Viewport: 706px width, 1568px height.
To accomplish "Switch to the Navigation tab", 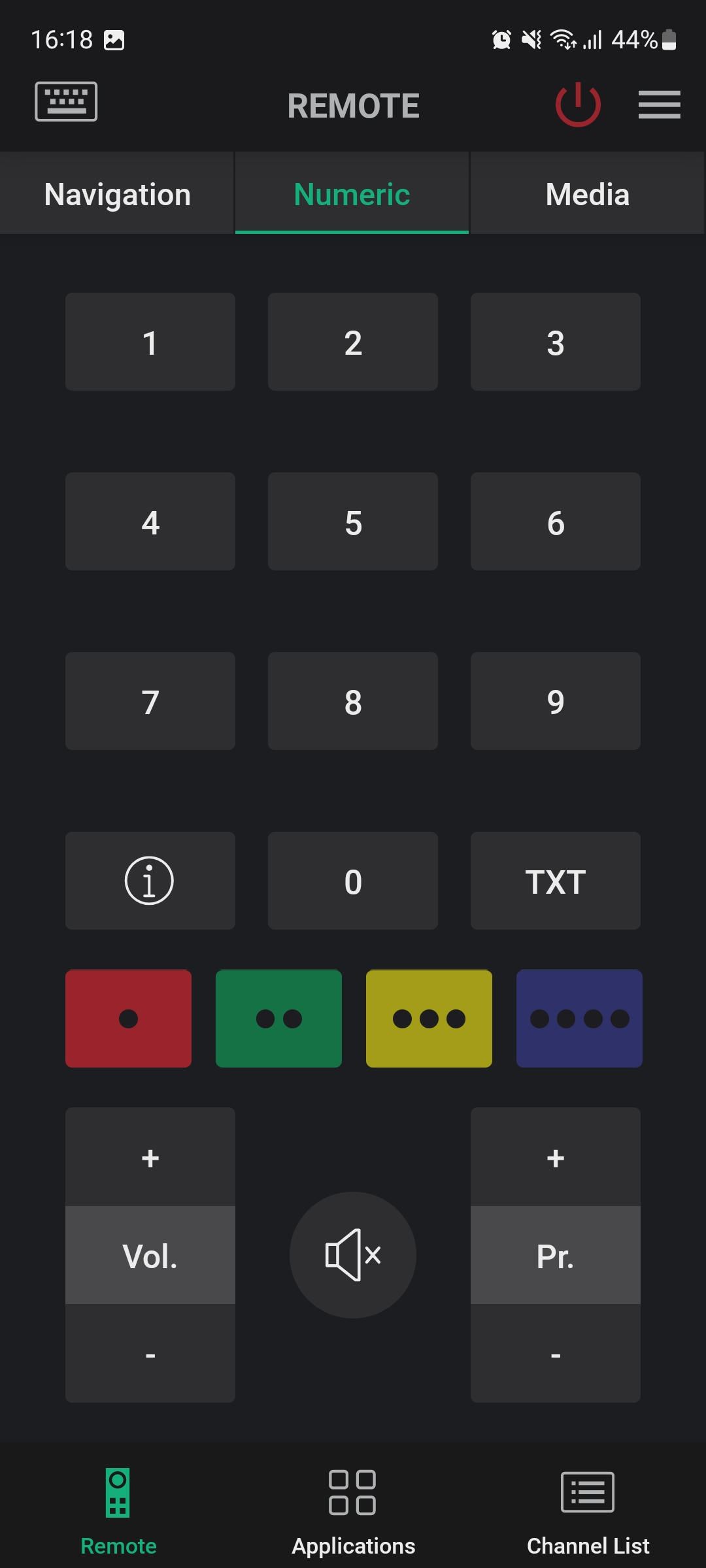I will click(118, 195).
